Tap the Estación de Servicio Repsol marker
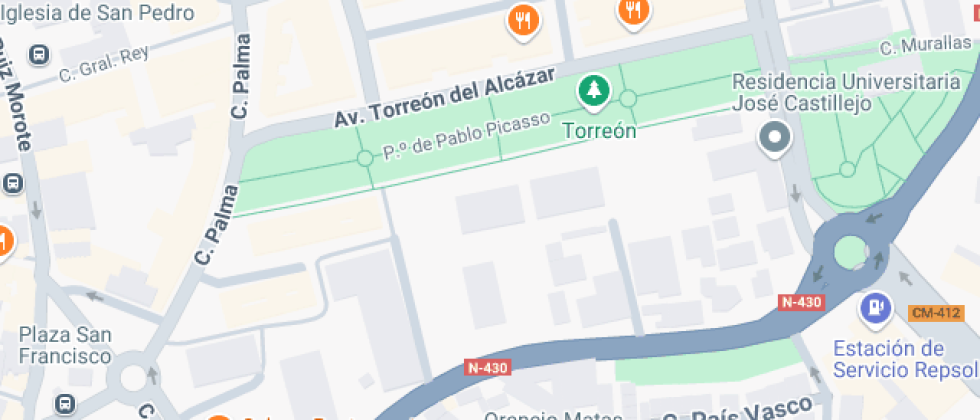Image resolution: width=980 pixels, height=420 pixels. coord(876,306)
